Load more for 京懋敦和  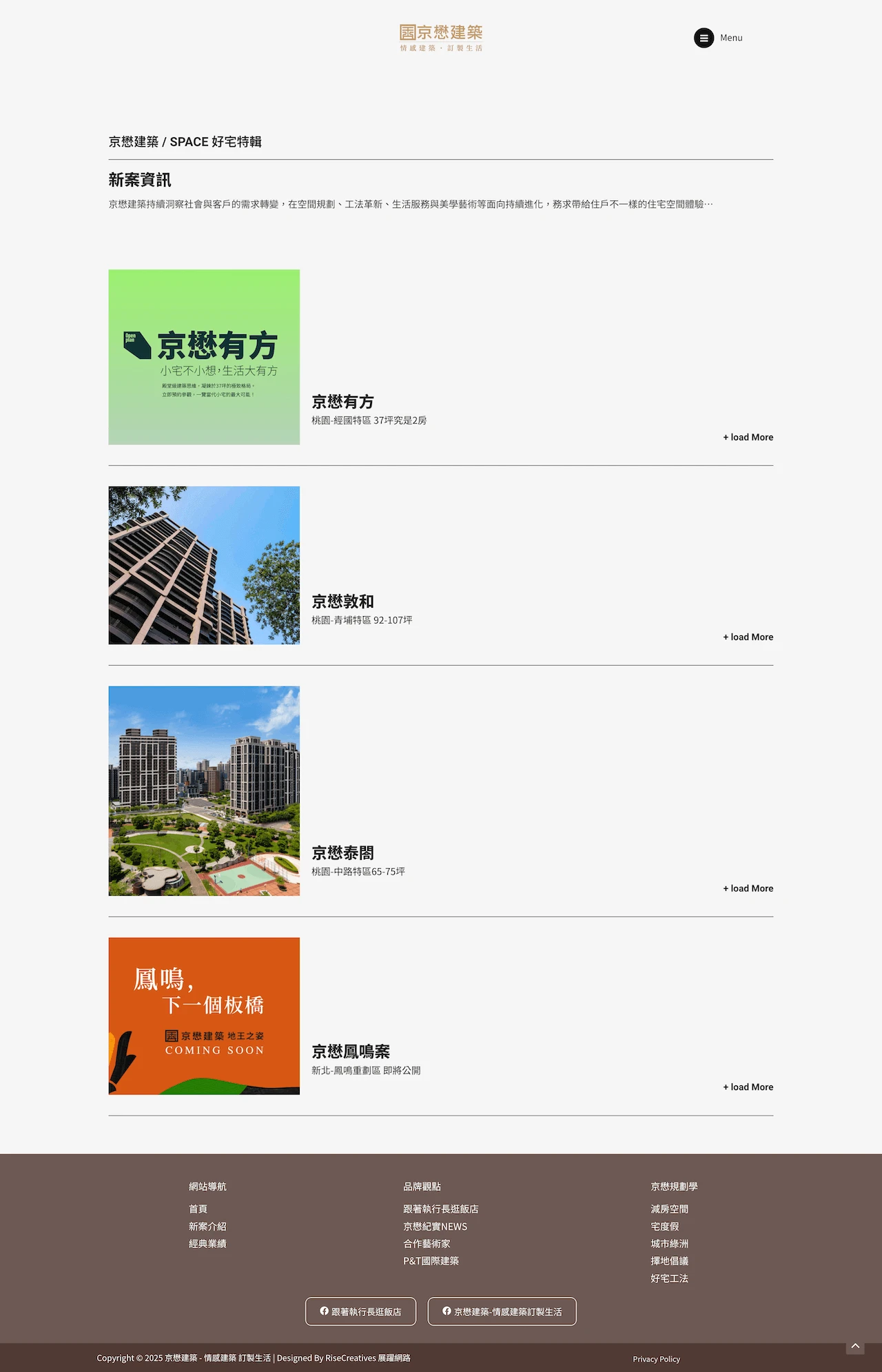[748, 637]
